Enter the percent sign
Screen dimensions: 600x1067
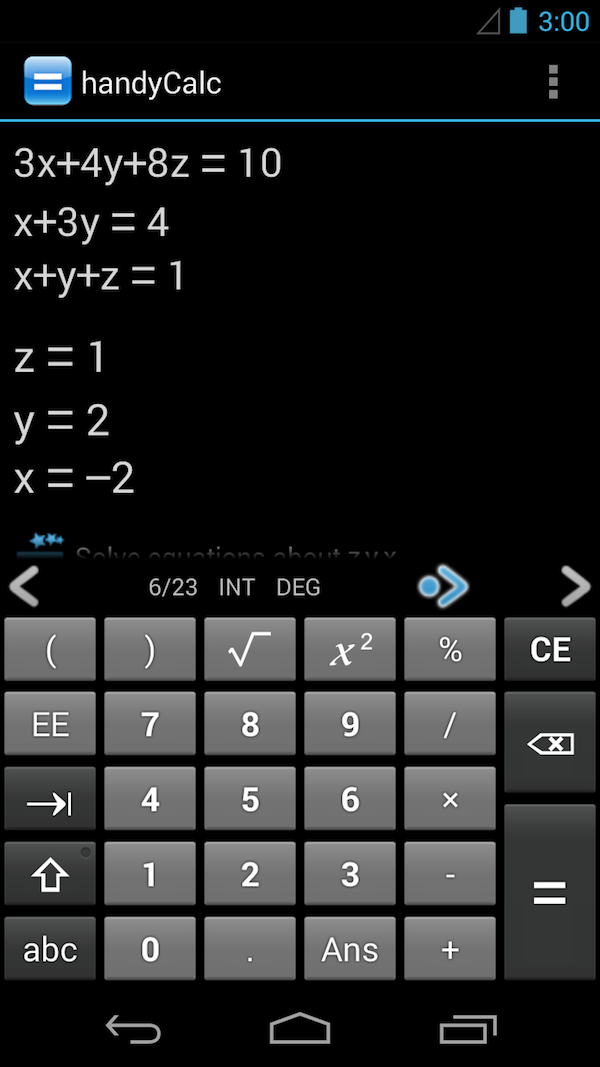coord(450,650)
